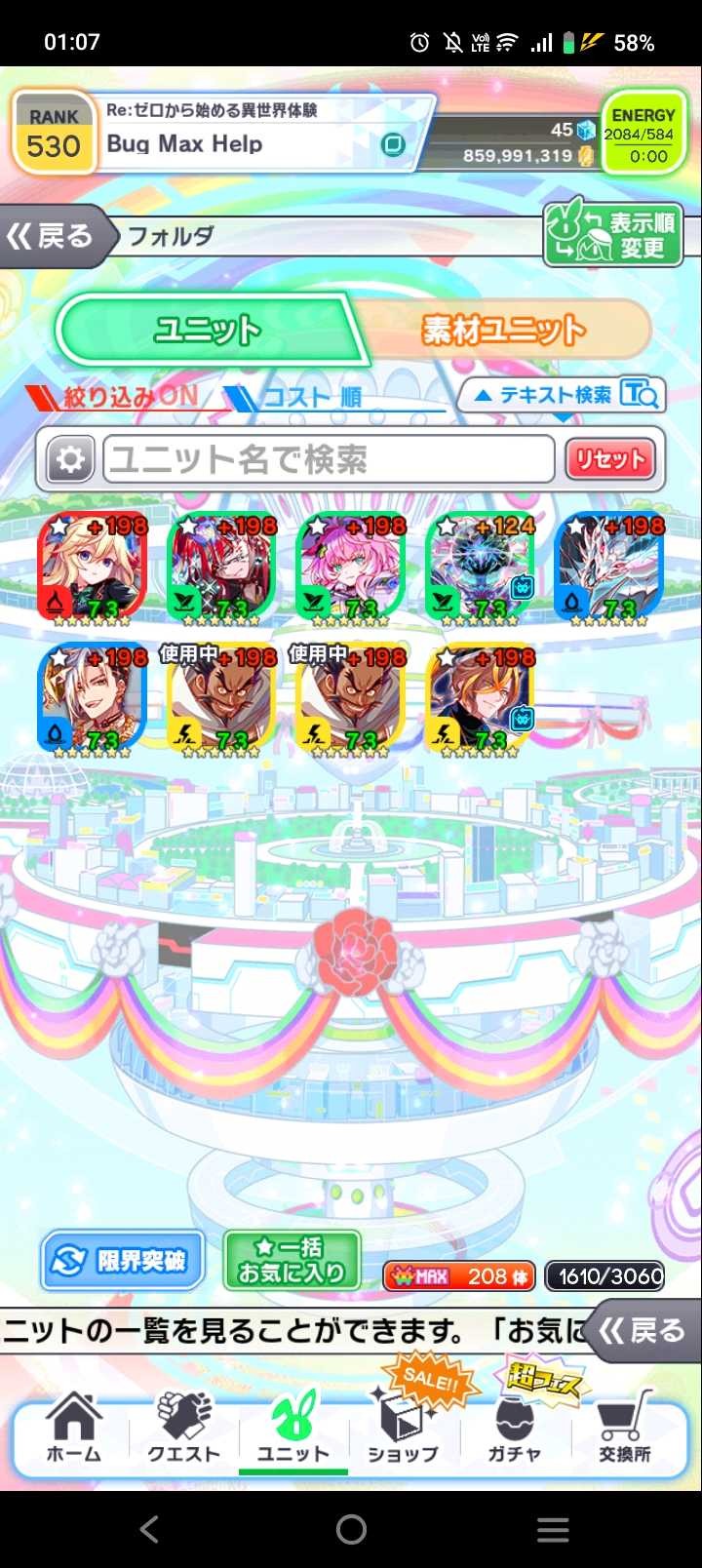Tap the 戻る back button at top
Image resolution: width=702 pixels, height=1568 pixels.
54,236
